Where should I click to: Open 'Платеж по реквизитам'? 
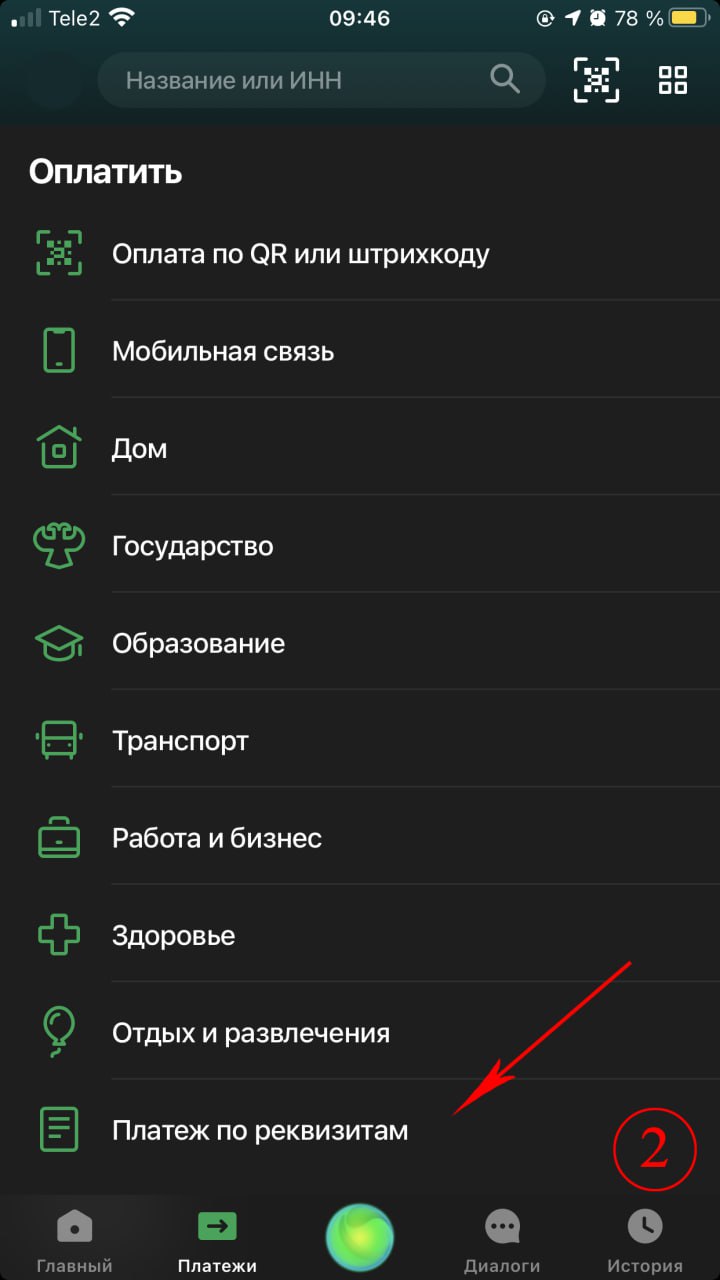tap(260, 1131)
